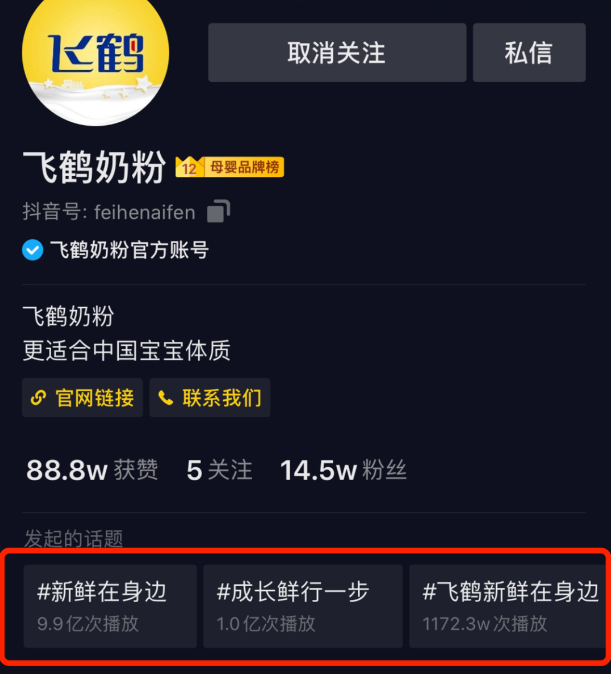
Task: Open the 母婴品牌榜 ranking badge
Action: pyautogui.click(x=230, y=167)
